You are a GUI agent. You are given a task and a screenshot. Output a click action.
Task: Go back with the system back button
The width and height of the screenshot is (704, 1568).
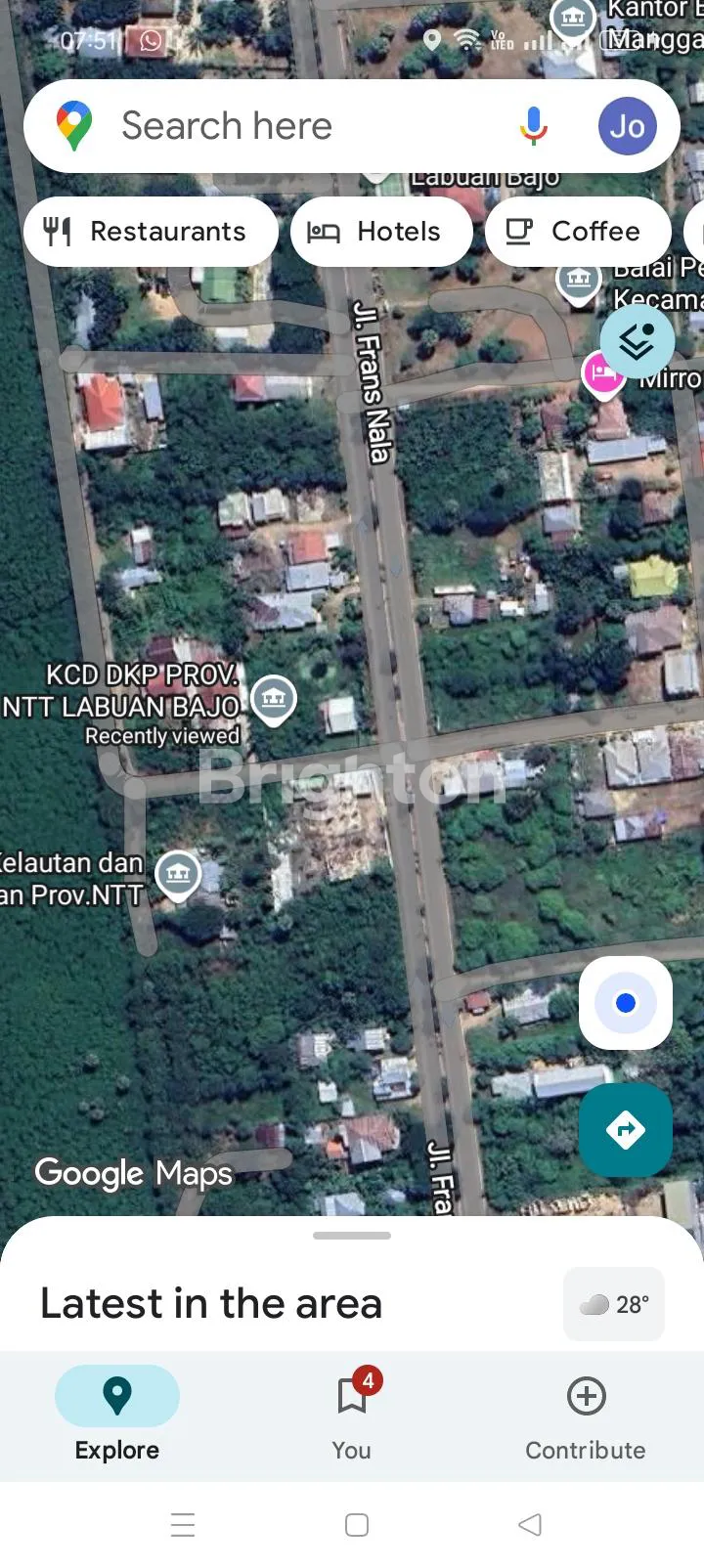[530, 1525]
